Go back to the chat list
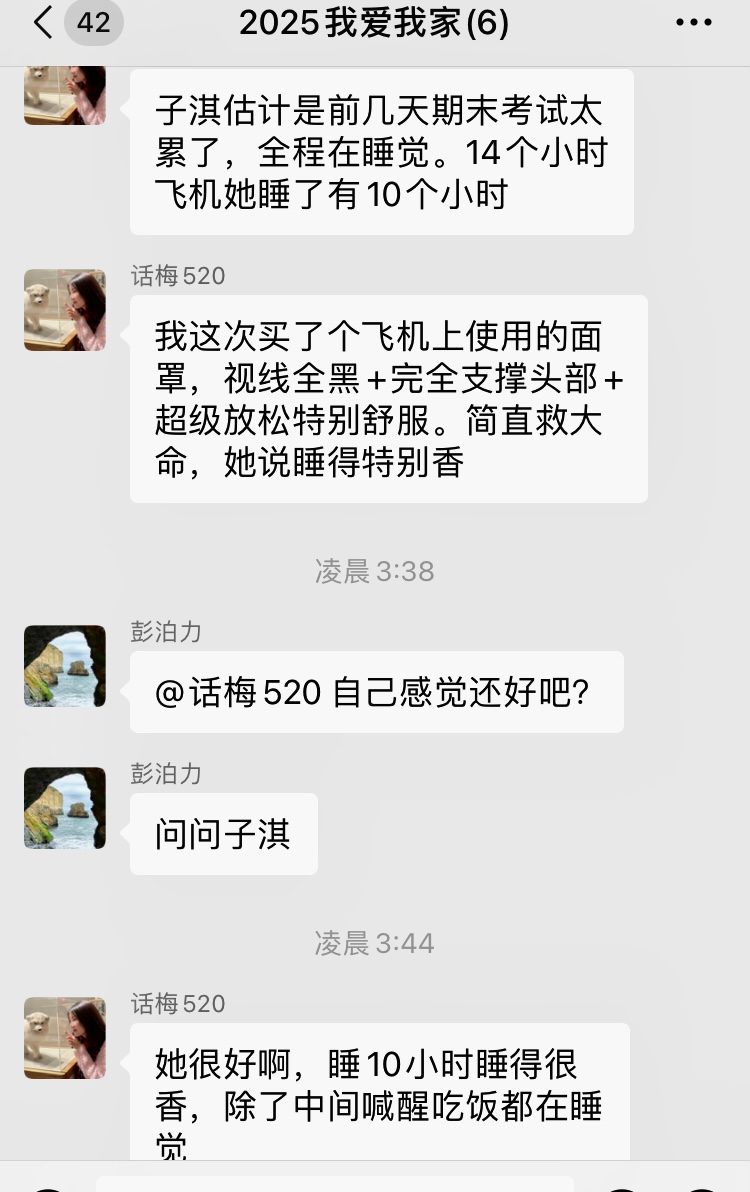Viewport: 750px width, 1192px height. point(43,22)
